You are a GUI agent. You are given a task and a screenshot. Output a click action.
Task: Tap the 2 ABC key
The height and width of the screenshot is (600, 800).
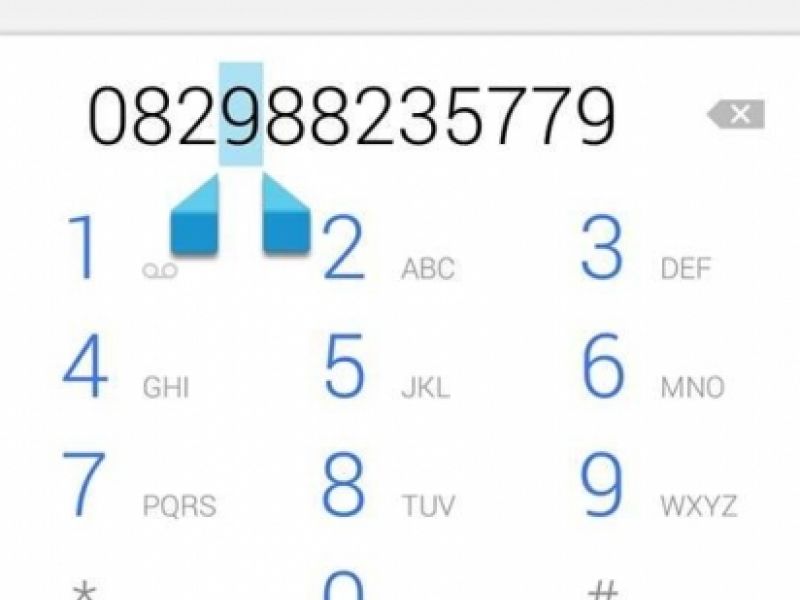click(x=385, y=250)
